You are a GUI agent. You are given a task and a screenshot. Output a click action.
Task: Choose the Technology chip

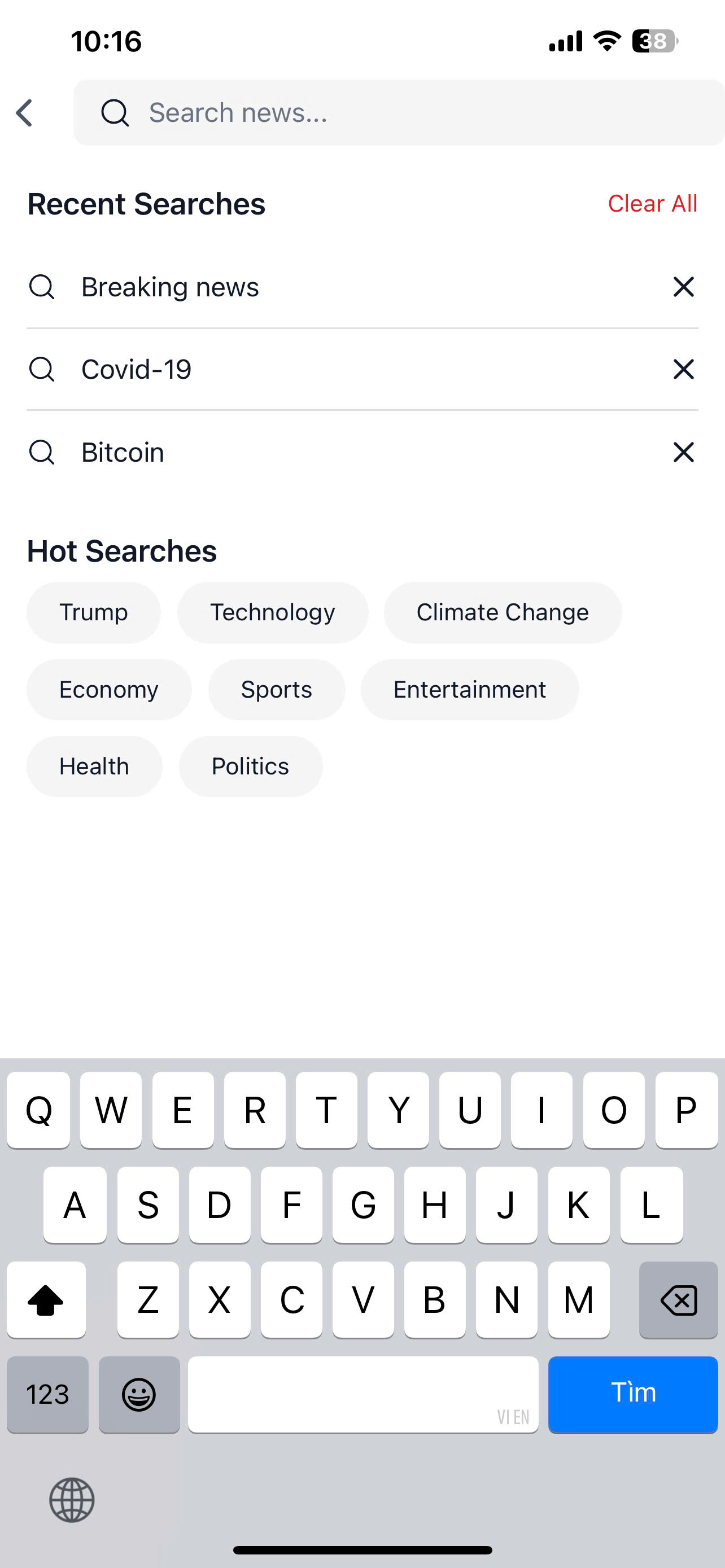(273, 612)
